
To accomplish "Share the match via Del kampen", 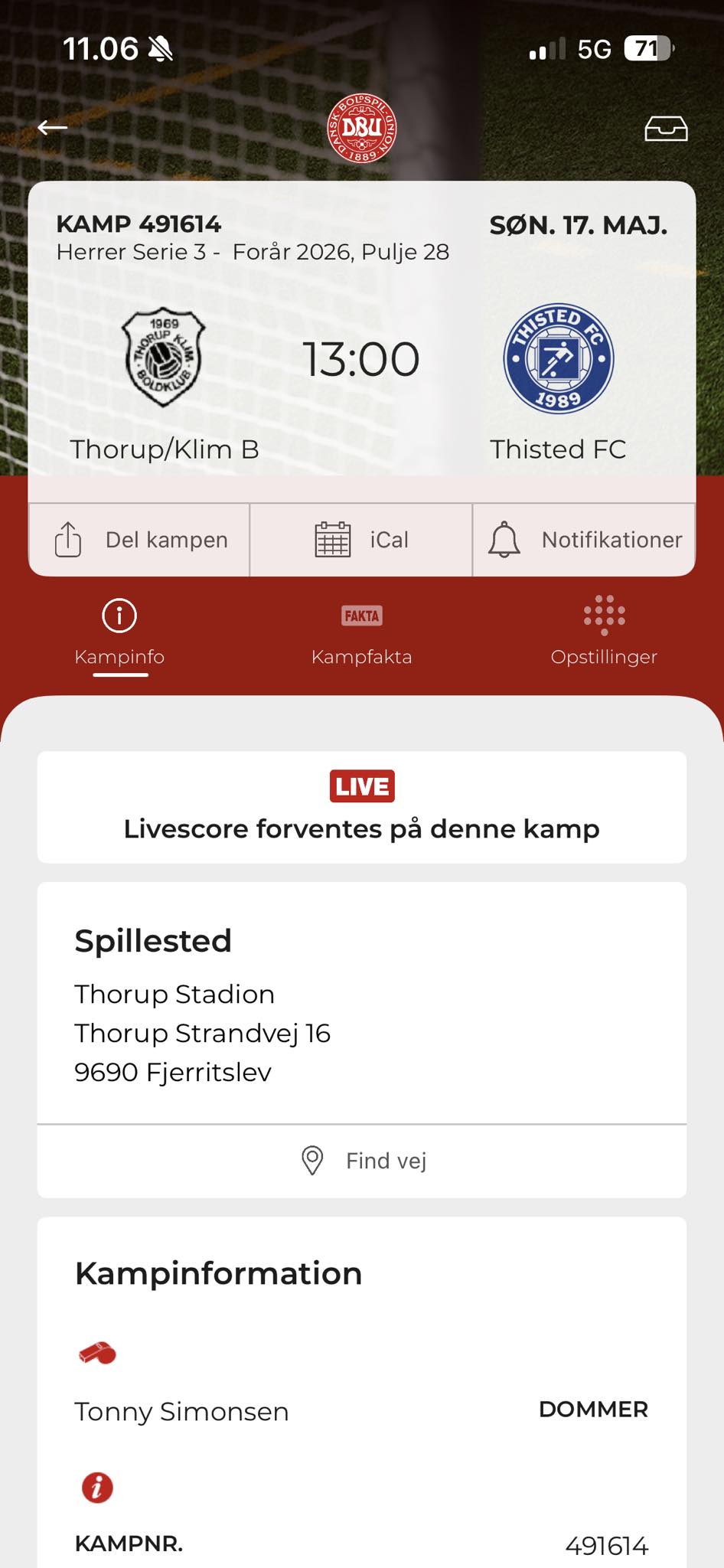I will 139,540.
